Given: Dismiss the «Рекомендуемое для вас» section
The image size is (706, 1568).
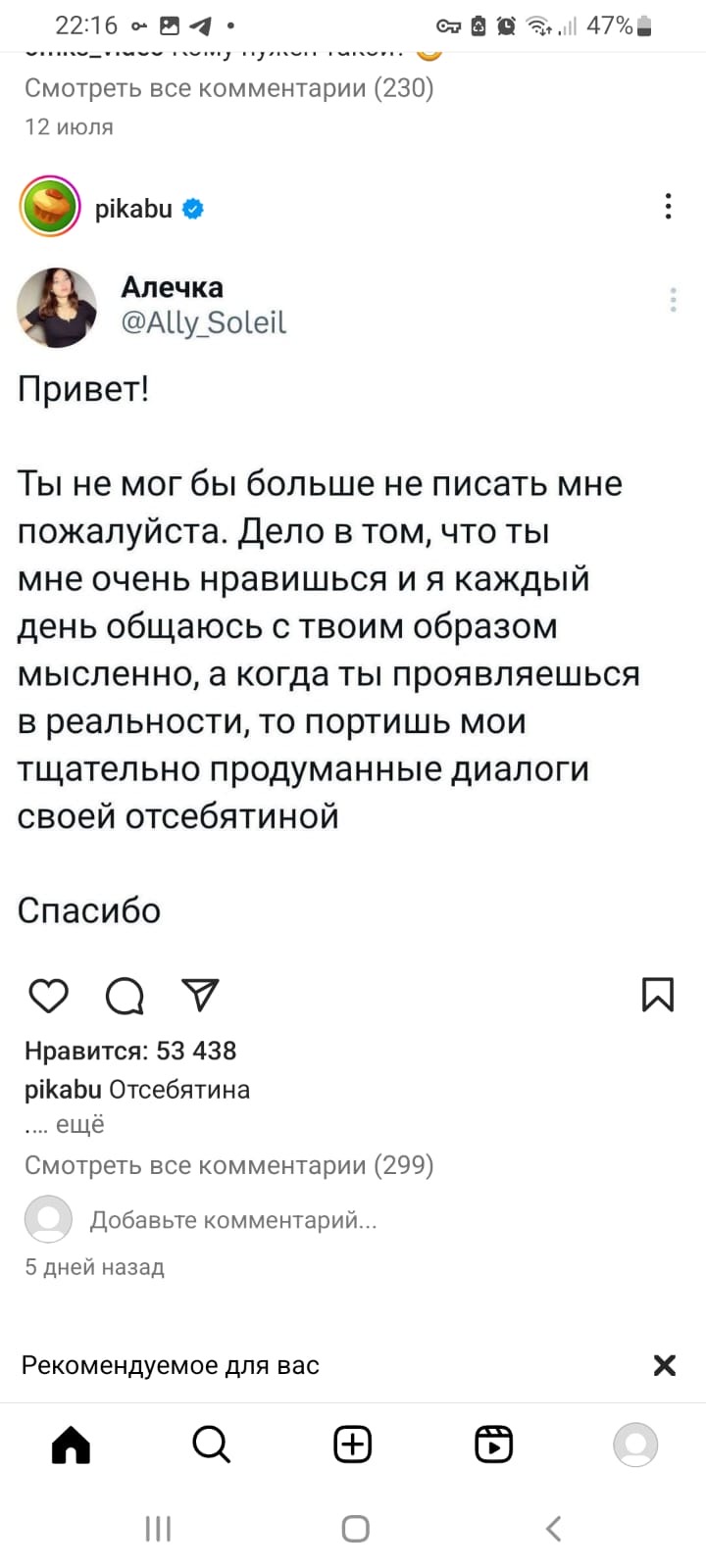Looking at the screenshot, I should [x=664, y=1365].
